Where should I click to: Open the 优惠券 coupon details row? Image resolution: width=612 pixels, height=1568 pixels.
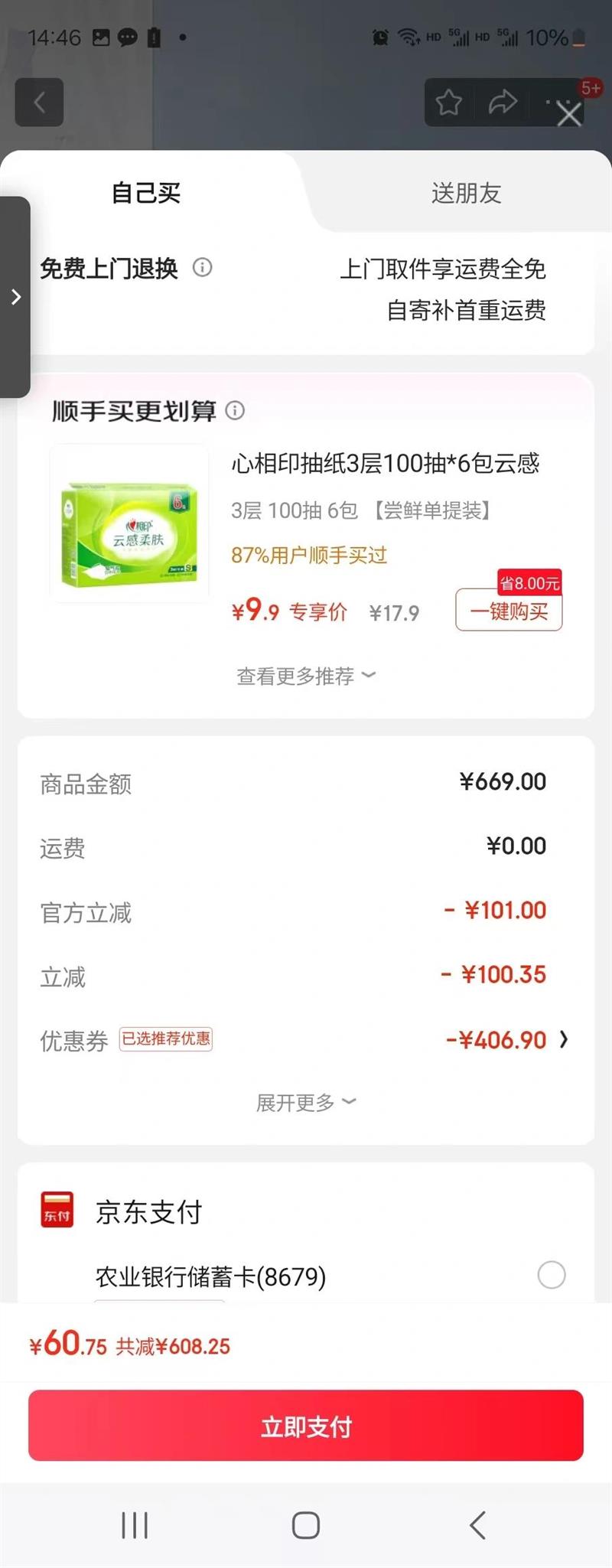pyautogui.click(x=306, y=1039)
